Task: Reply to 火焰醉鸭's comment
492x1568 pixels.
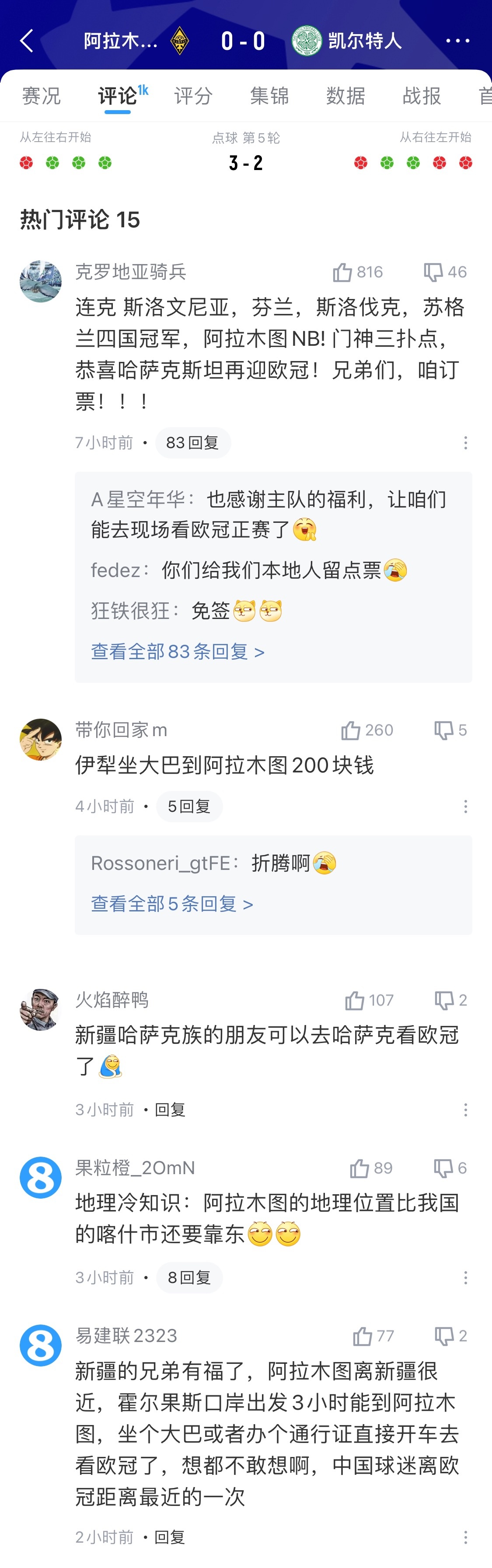Action: coord(170,1109)
